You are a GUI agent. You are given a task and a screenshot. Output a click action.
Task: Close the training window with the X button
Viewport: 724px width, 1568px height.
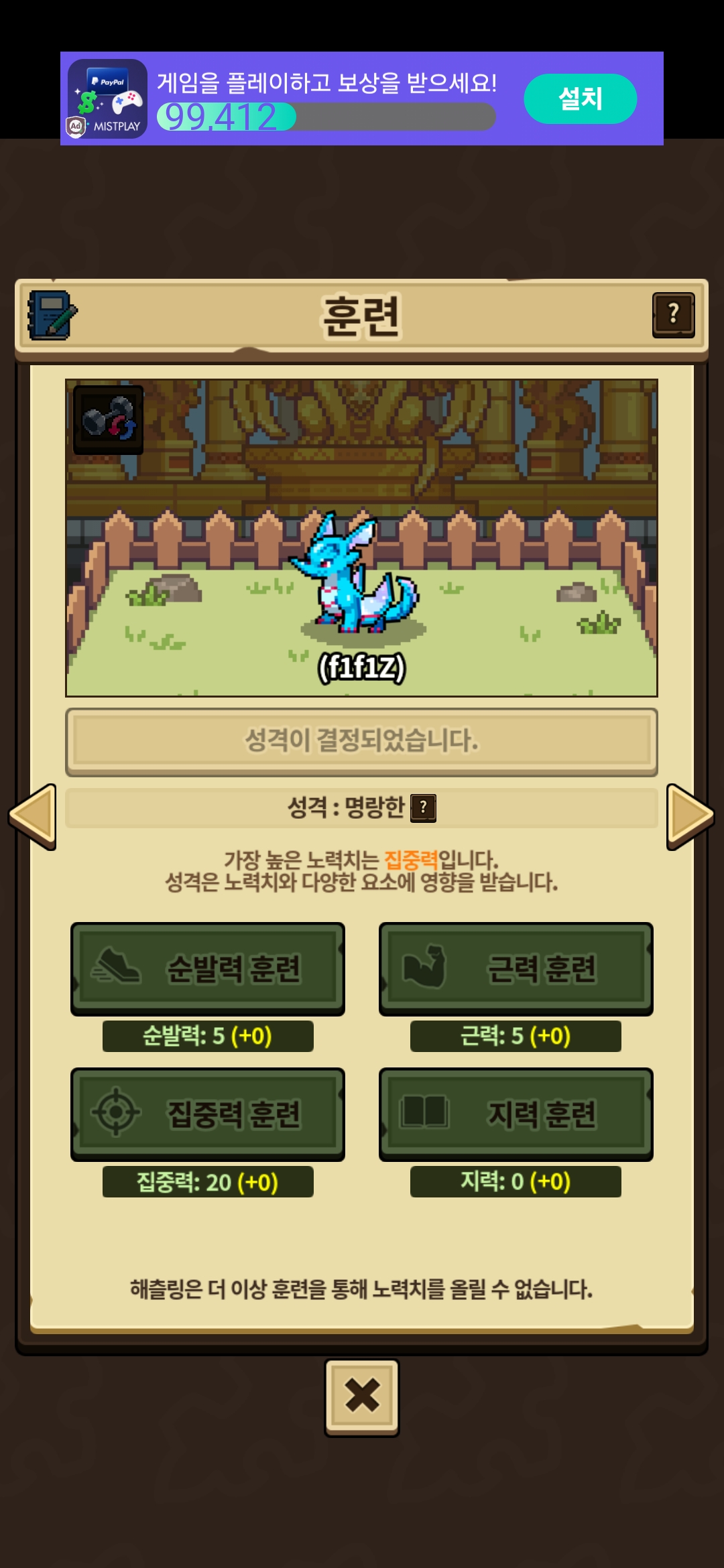[362, 1396]
